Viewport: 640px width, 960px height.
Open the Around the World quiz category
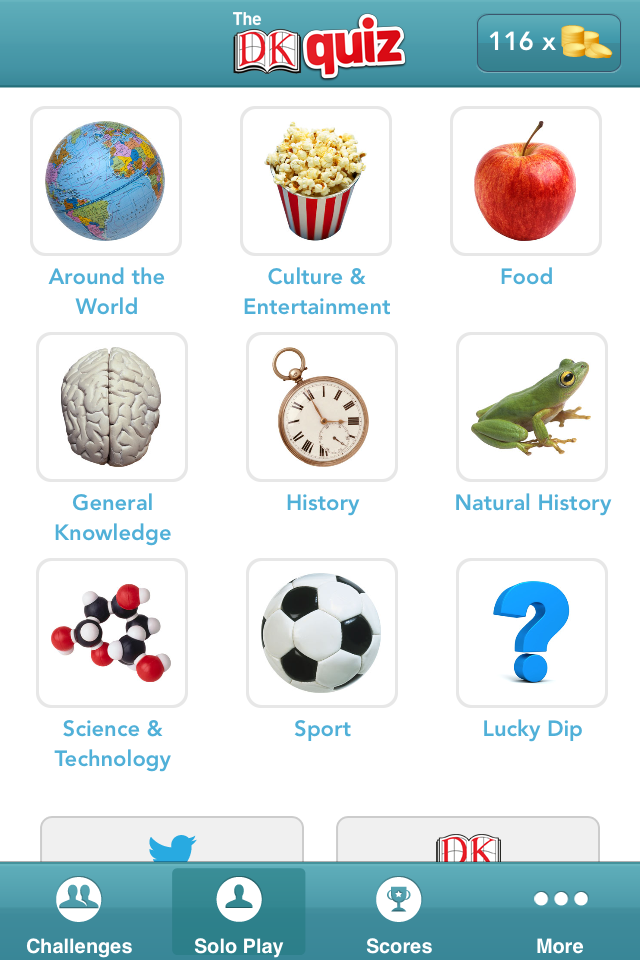coord(106,181)
